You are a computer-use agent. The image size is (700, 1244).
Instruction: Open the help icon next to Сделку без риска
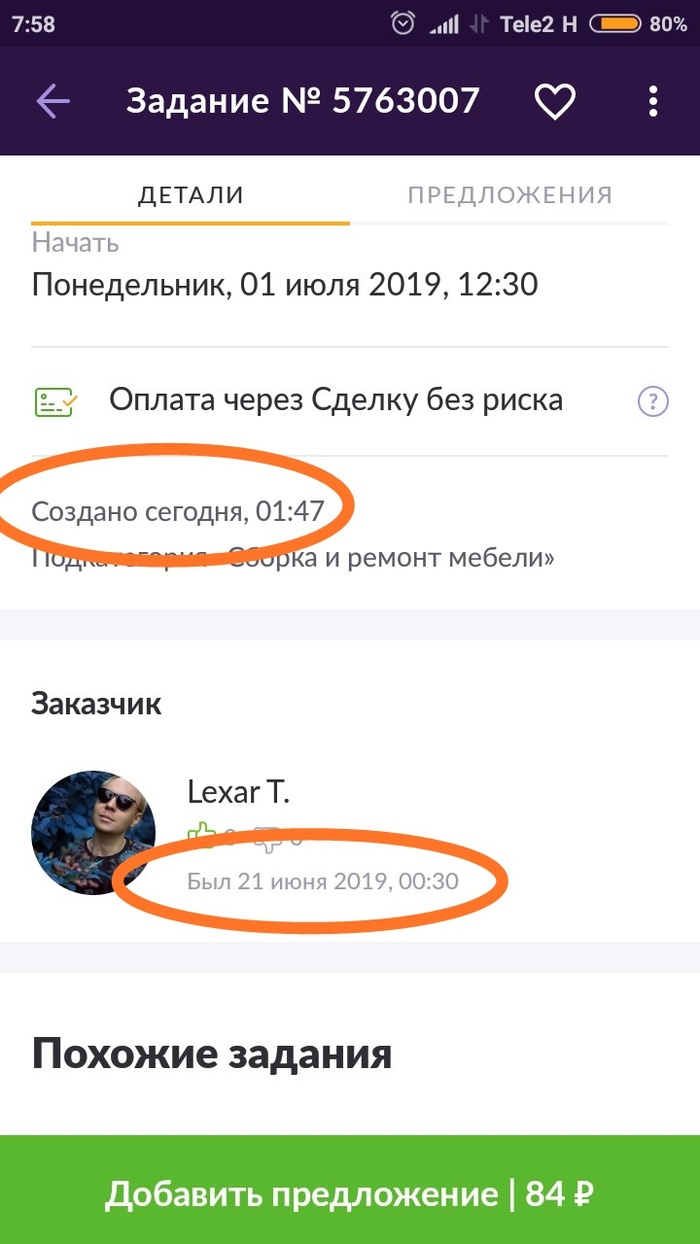coord(652,402)
